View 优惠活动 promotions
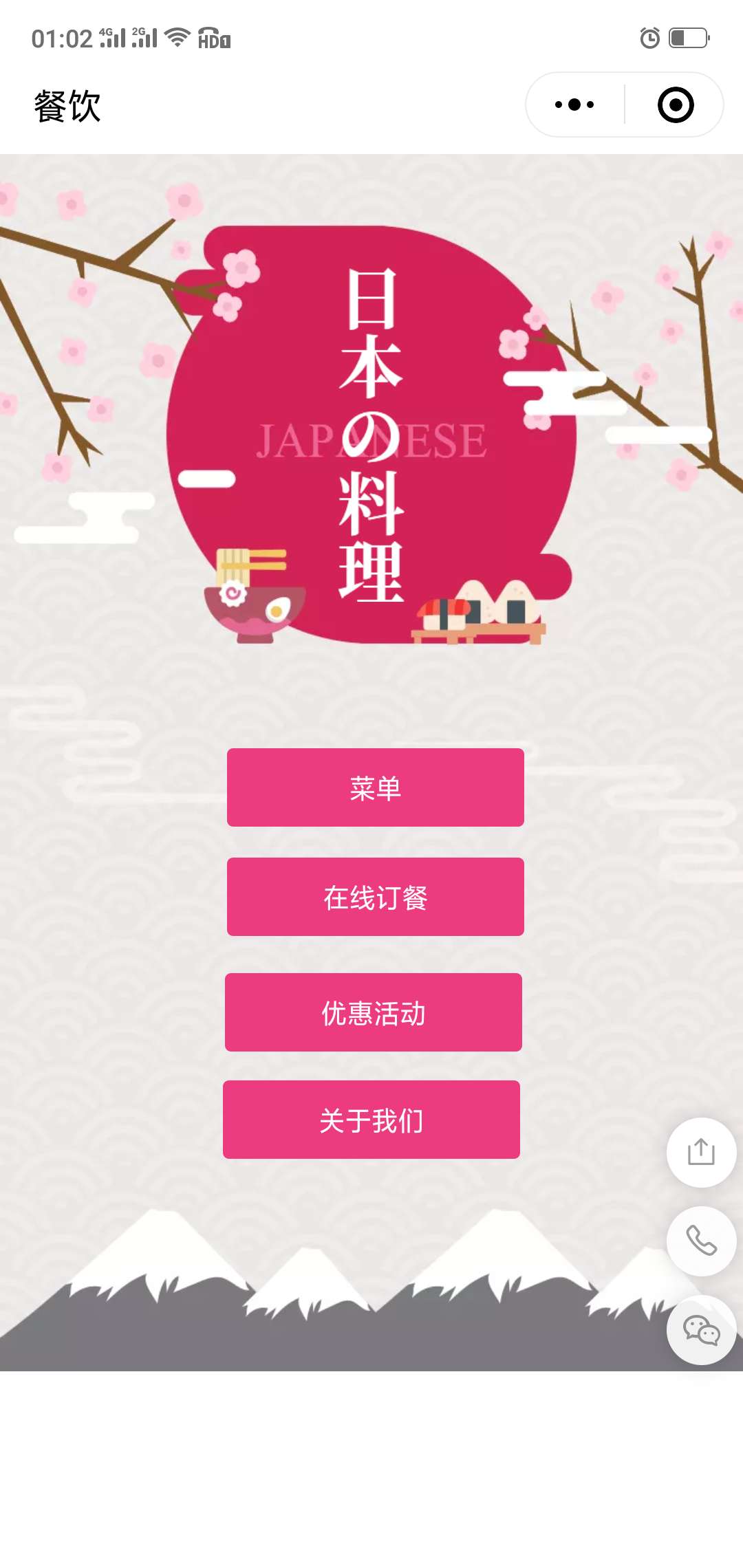The image size is (743, 1568). pyautogui.click(x=373, y=1012)
